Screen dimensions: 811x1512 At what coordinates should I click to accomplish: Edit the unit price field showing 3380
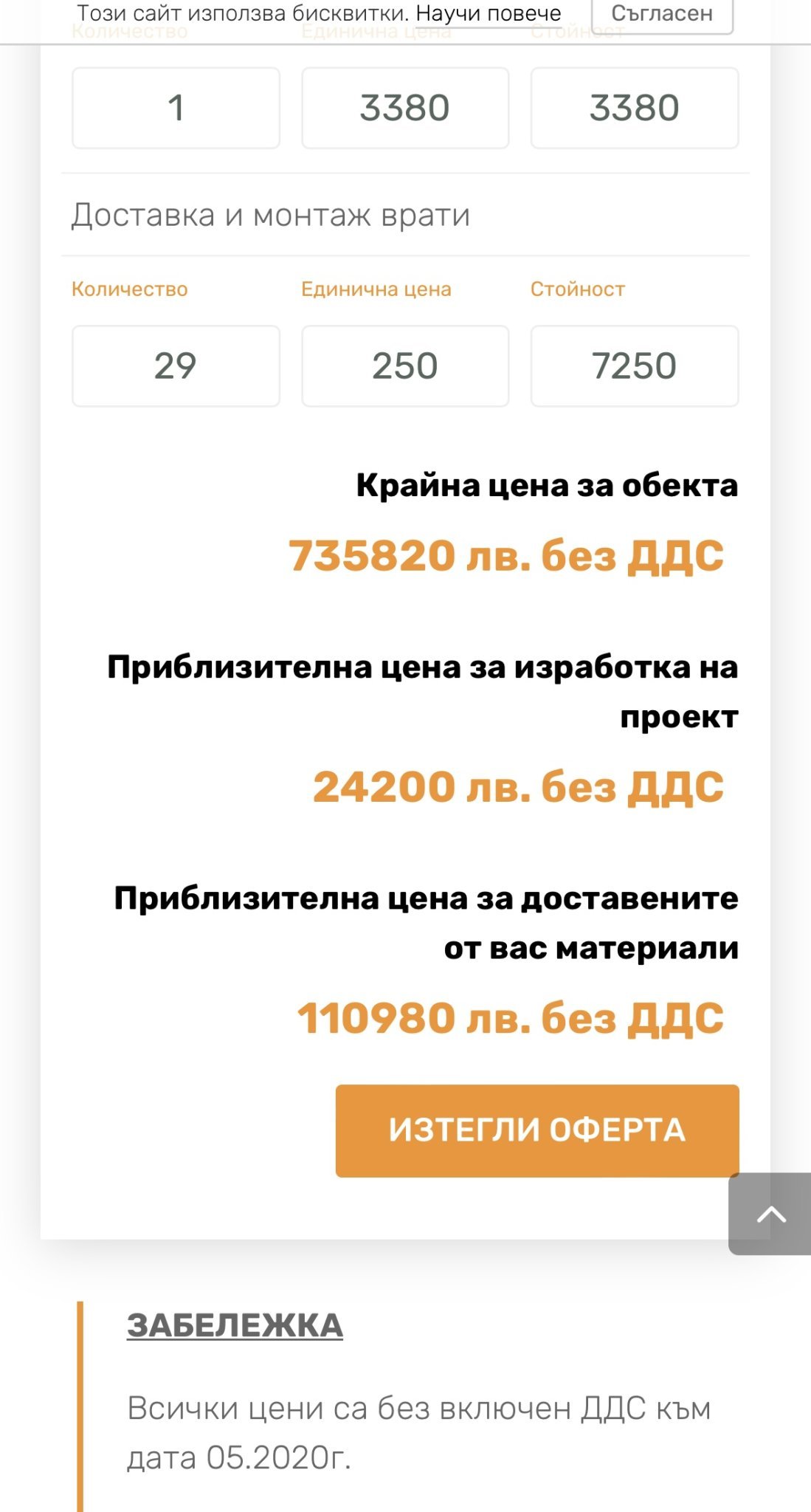(405, 108)
